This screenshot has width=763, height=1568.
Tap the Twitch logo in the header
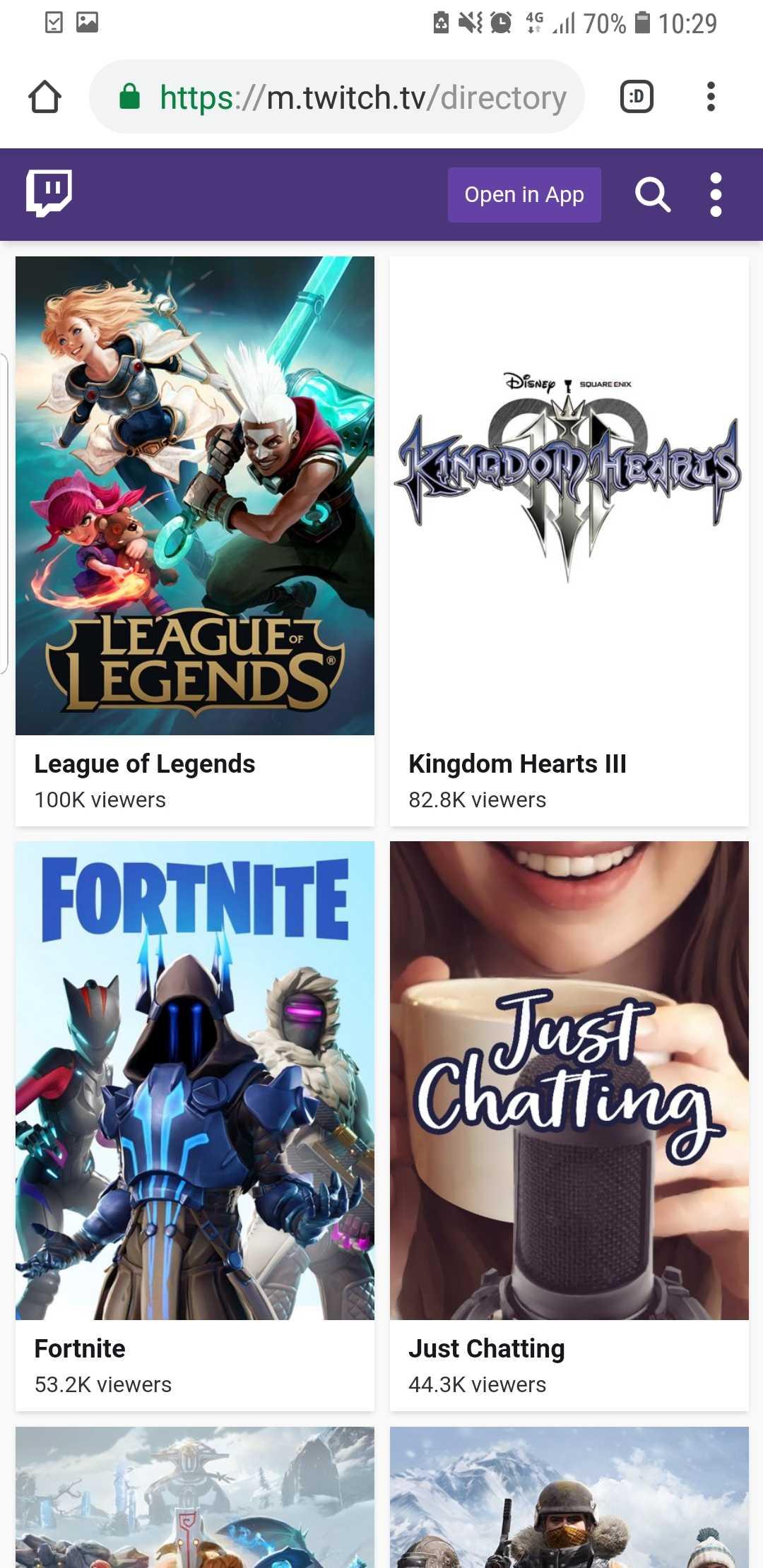[x=49, y=193]
